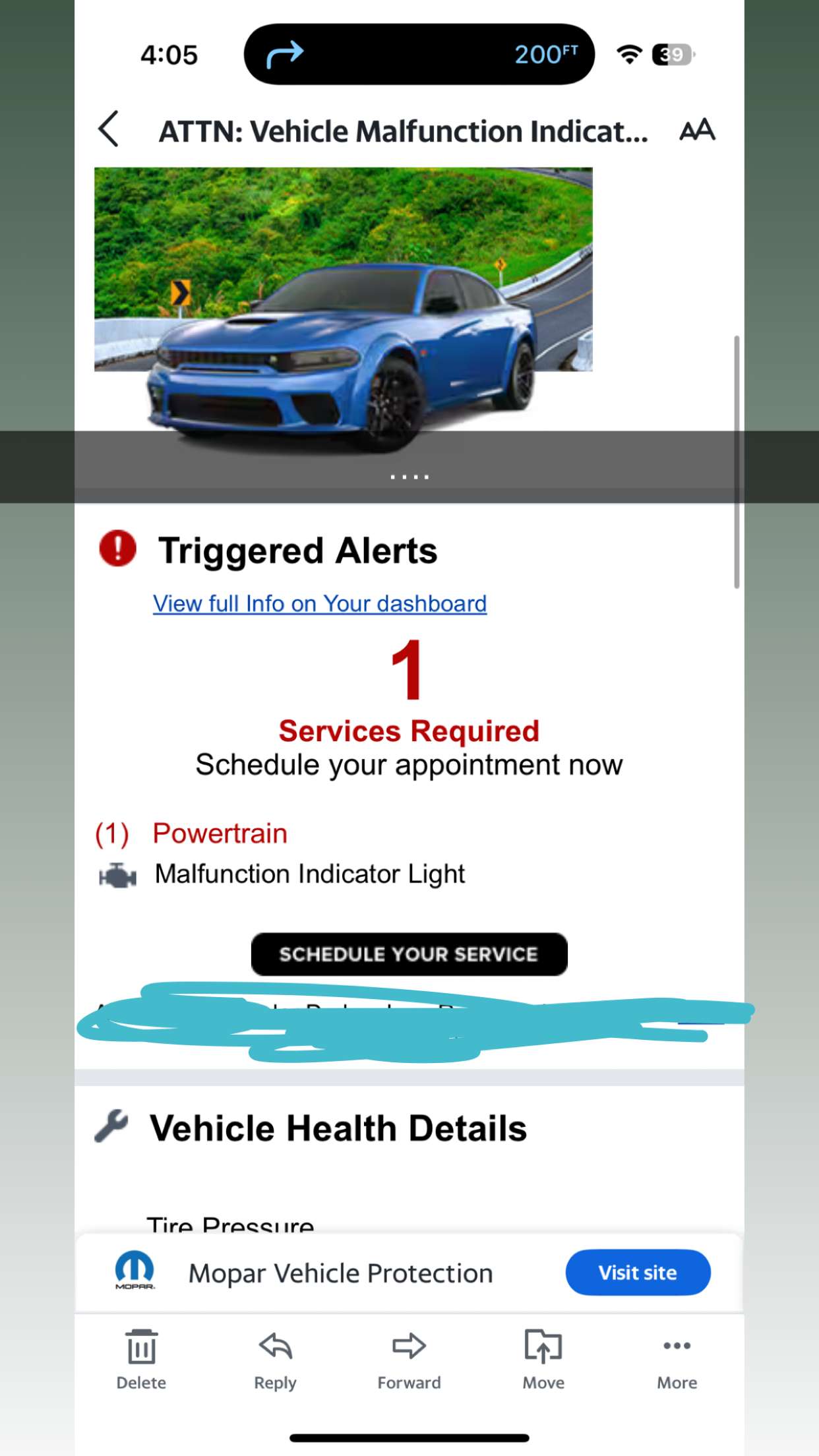Tap Schedule Your Service button
This screenshot has width=819, height=1456.
[409, 954]
